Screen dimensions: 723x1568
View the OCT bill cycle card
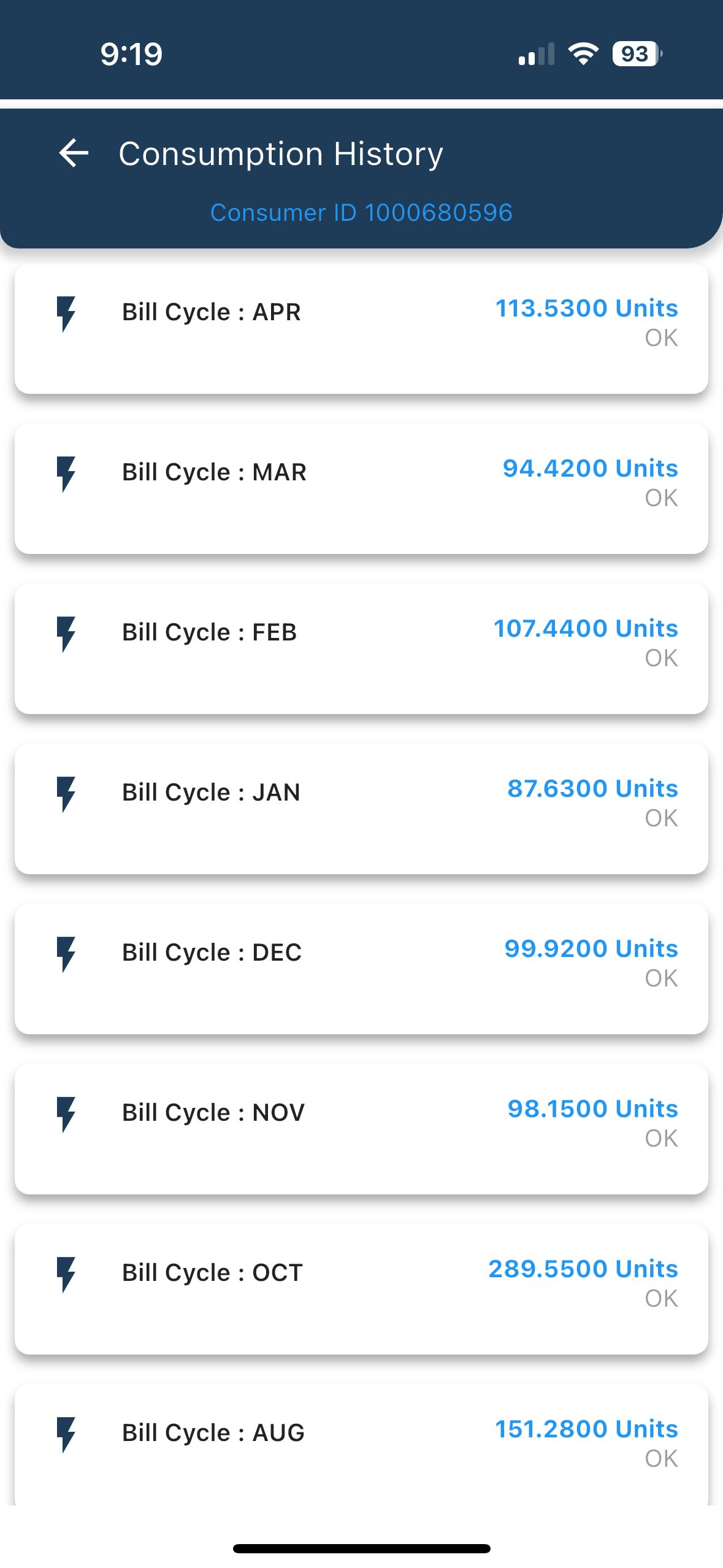coord(361,1289)
